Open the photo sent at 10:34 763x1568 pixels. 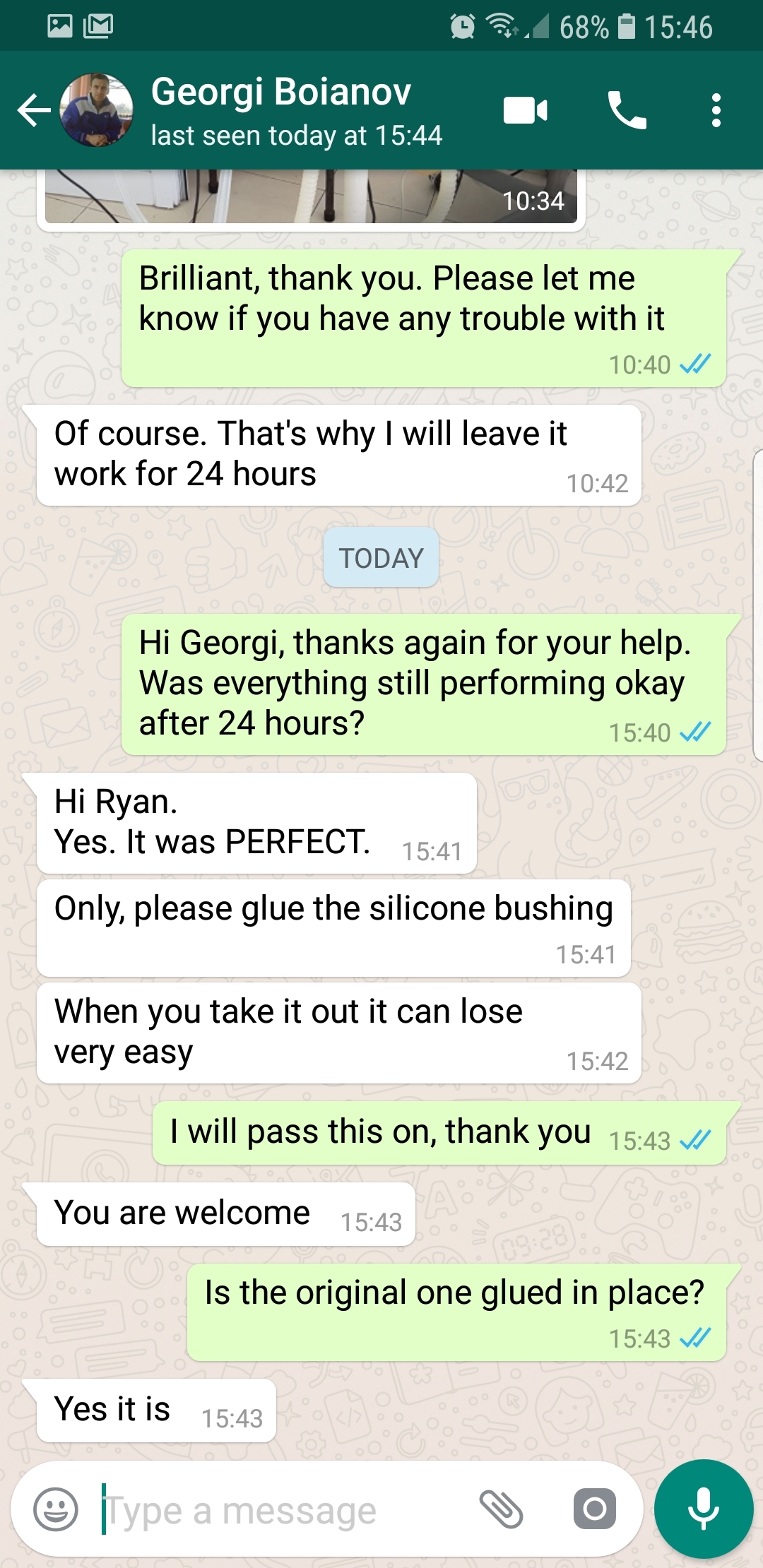[x=311, y=198]
